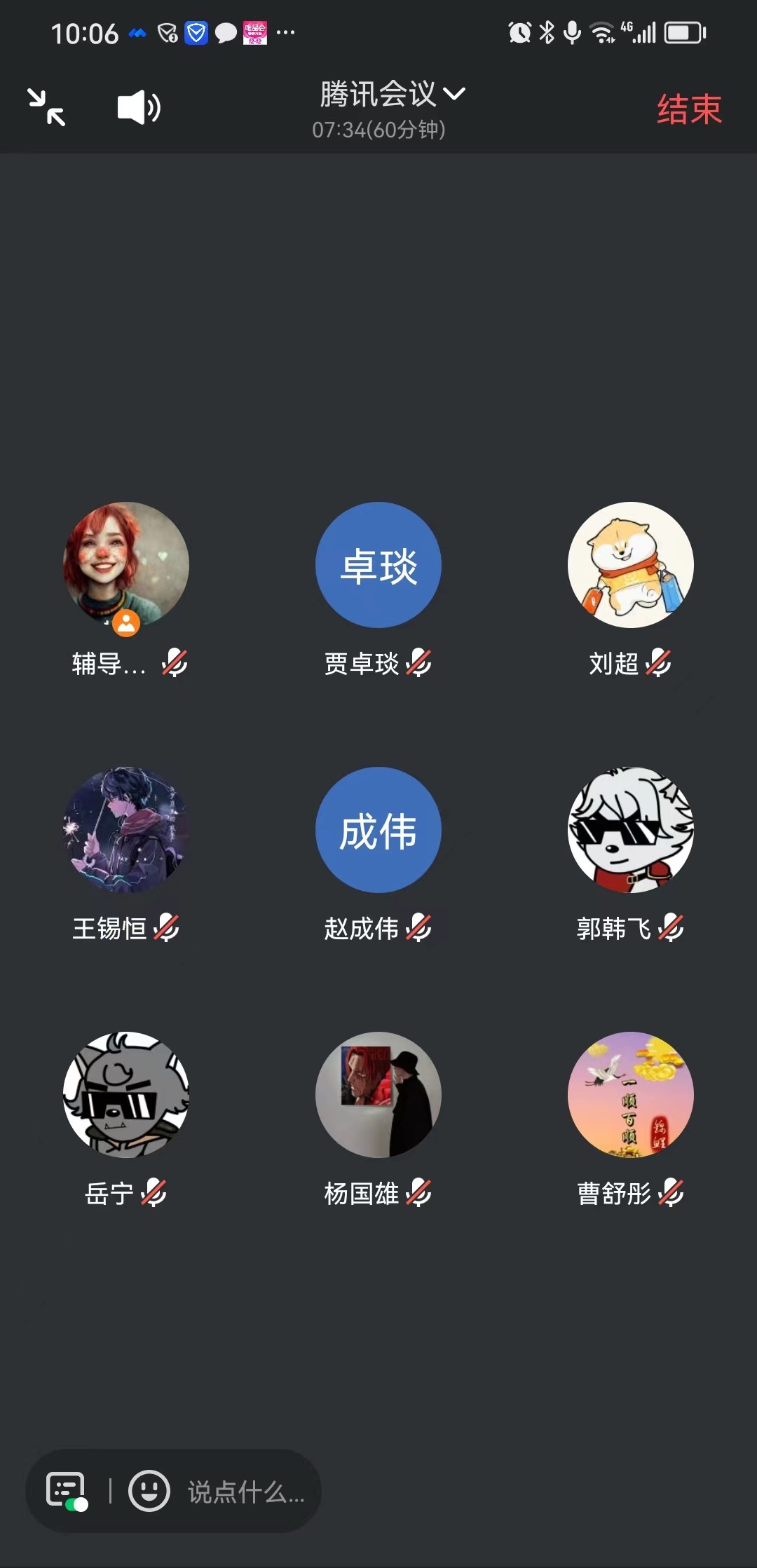The width and height of the screenshot is (757, 1568).
Task: Tap on 杨国雄's avatar
Action: 378,1095
